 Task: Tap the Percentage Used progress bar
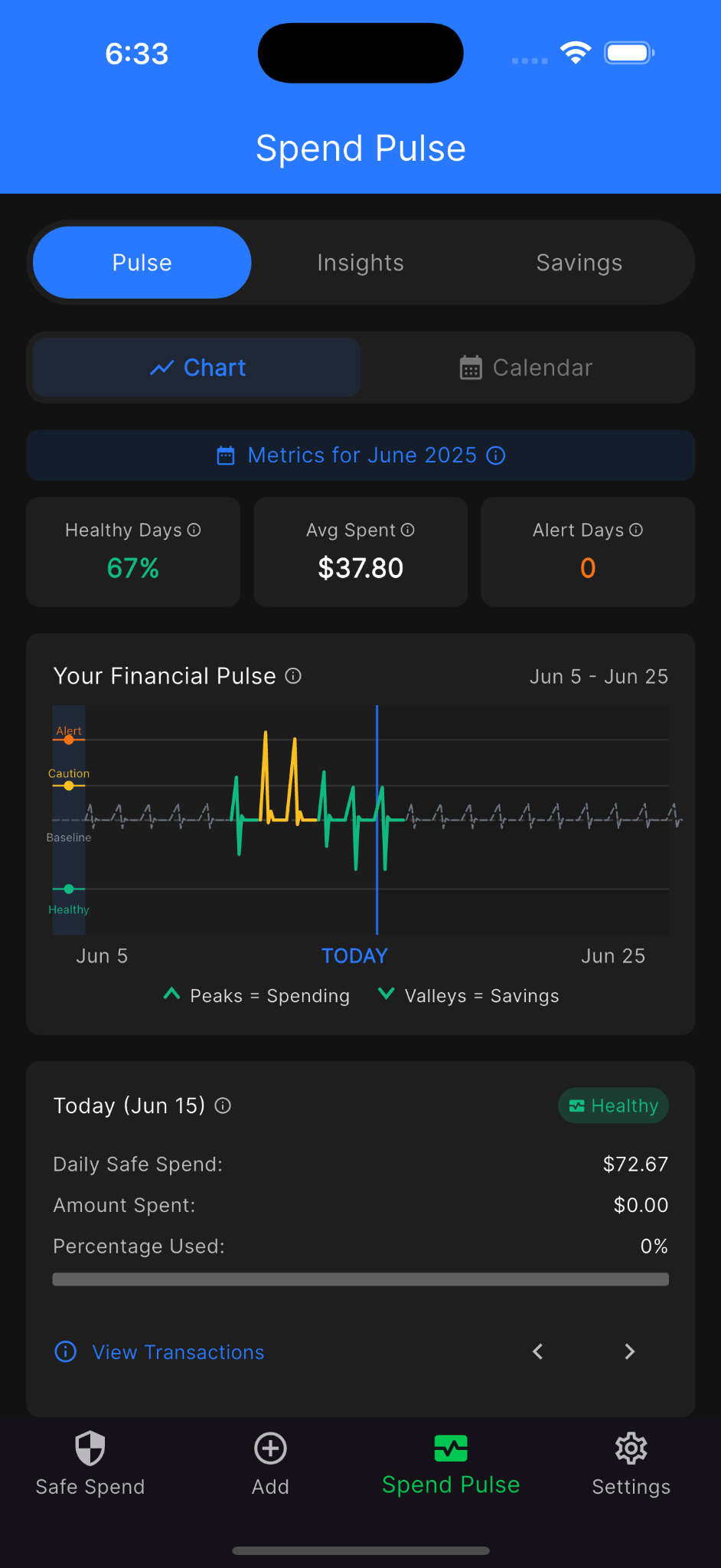tap(360, 1279)
